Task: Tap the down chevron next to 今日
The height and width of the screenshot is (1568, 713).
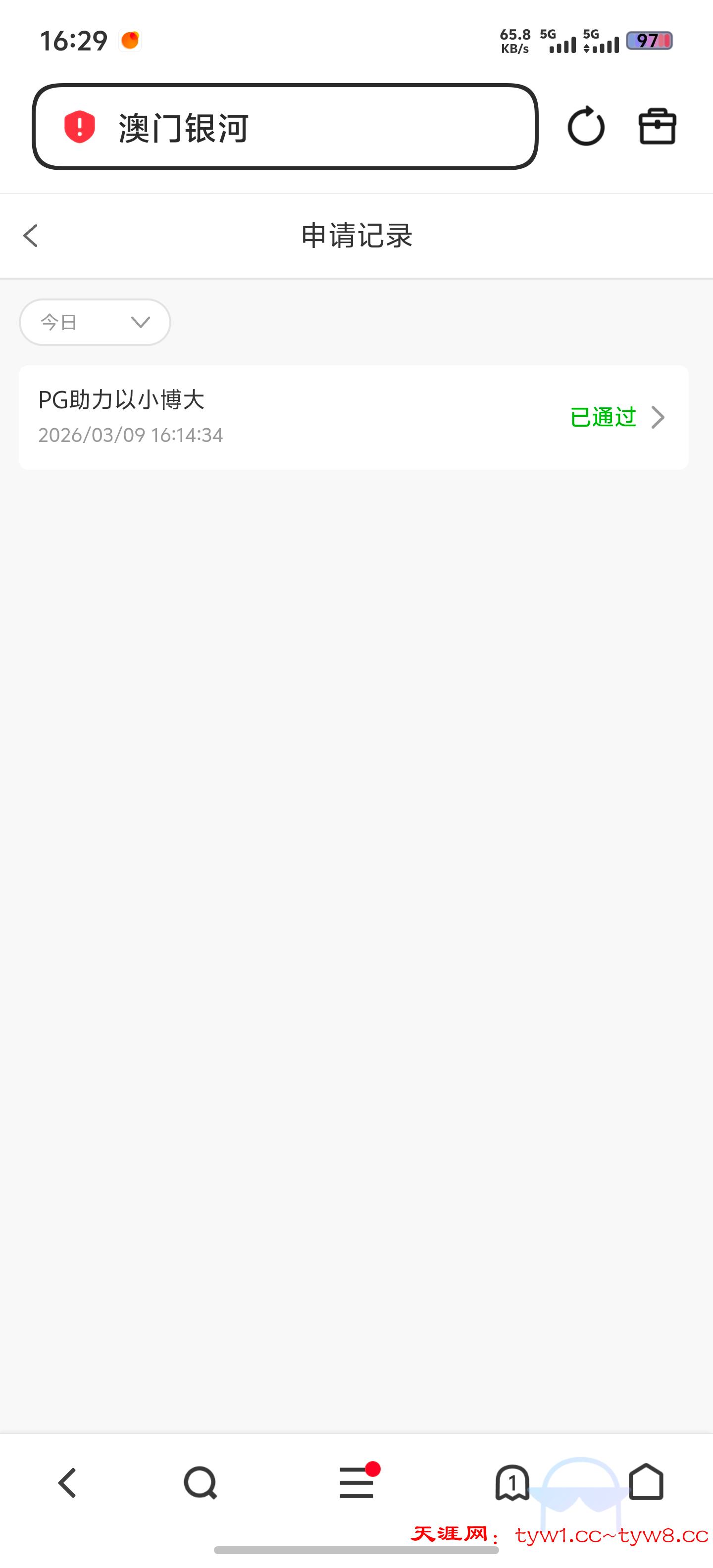Action: pos(141,322)
